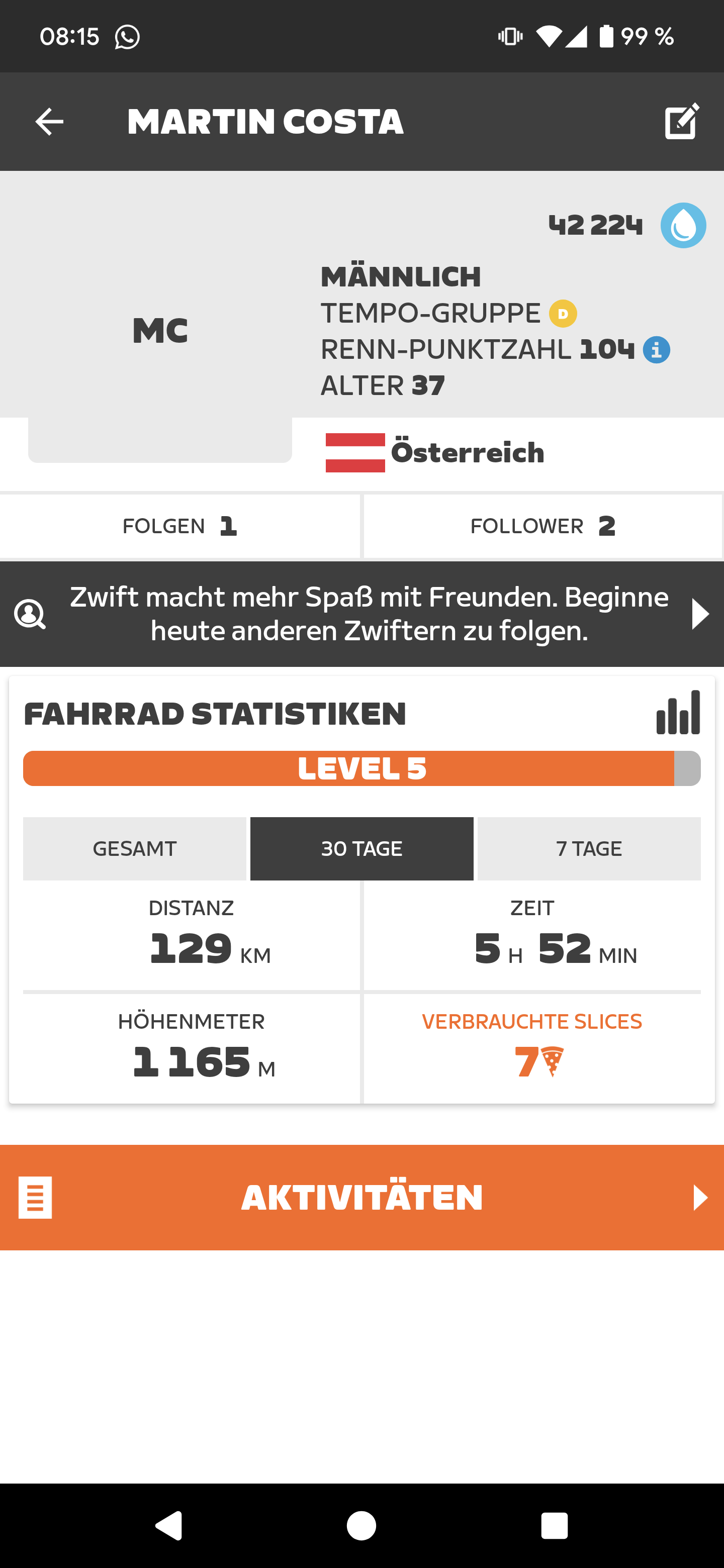The image size is (724, 1568).
Task: Switch statistics to 7 Tage
Action: tap(589, 848)
